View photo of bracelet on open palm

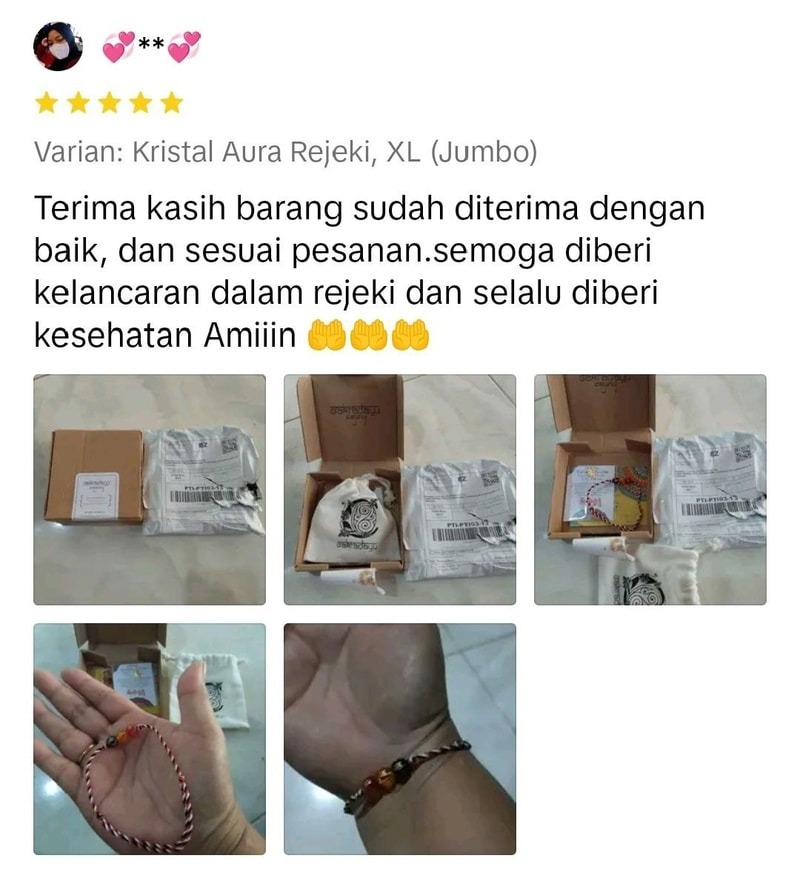[x=149, y=739]
